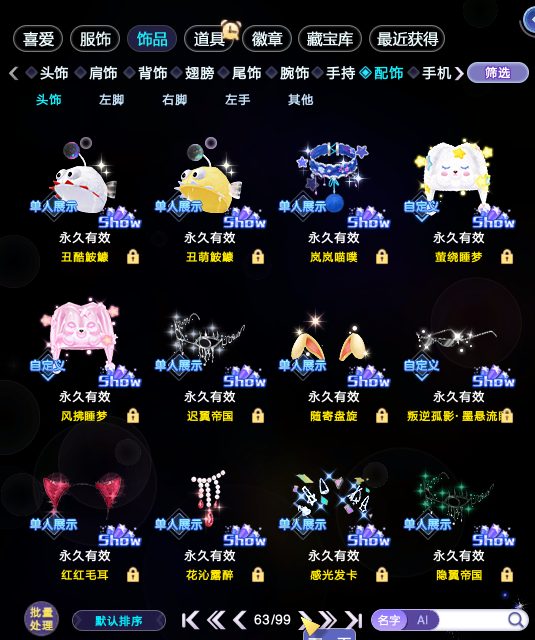Viewport: 535px width, 640px height.
Task: Tap the 筛选 filter button
Action: 497,73
